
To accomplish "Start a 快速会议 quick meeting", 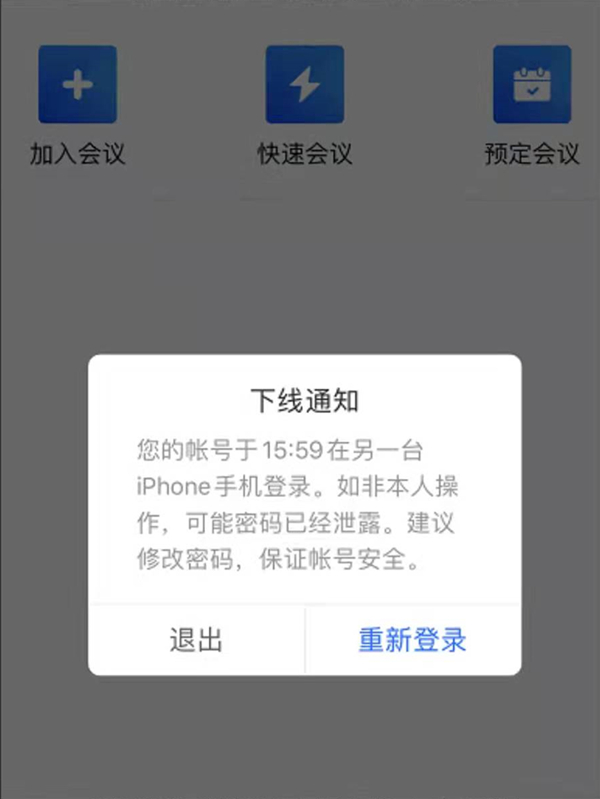I will (304, 86).
